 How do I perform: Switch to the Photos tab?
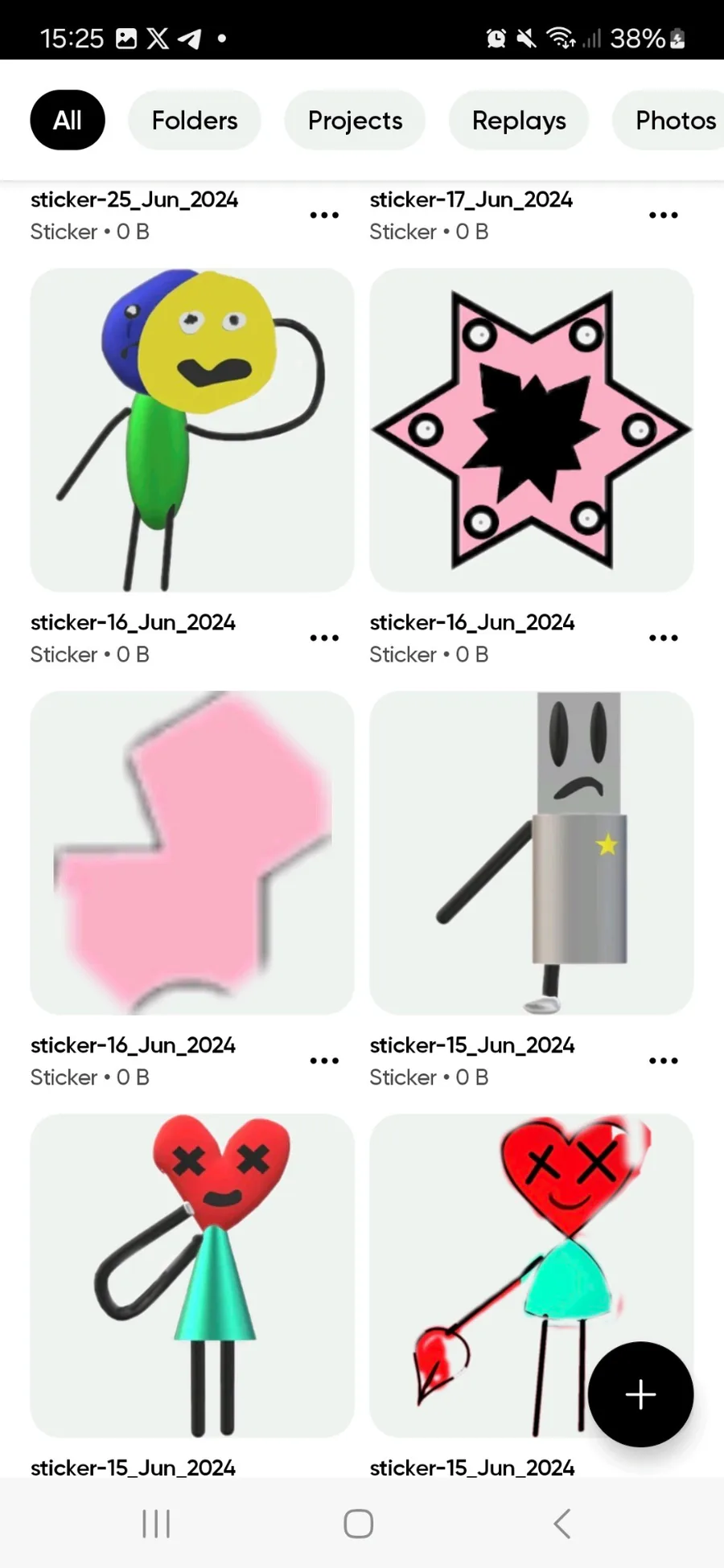coord(674,121)
